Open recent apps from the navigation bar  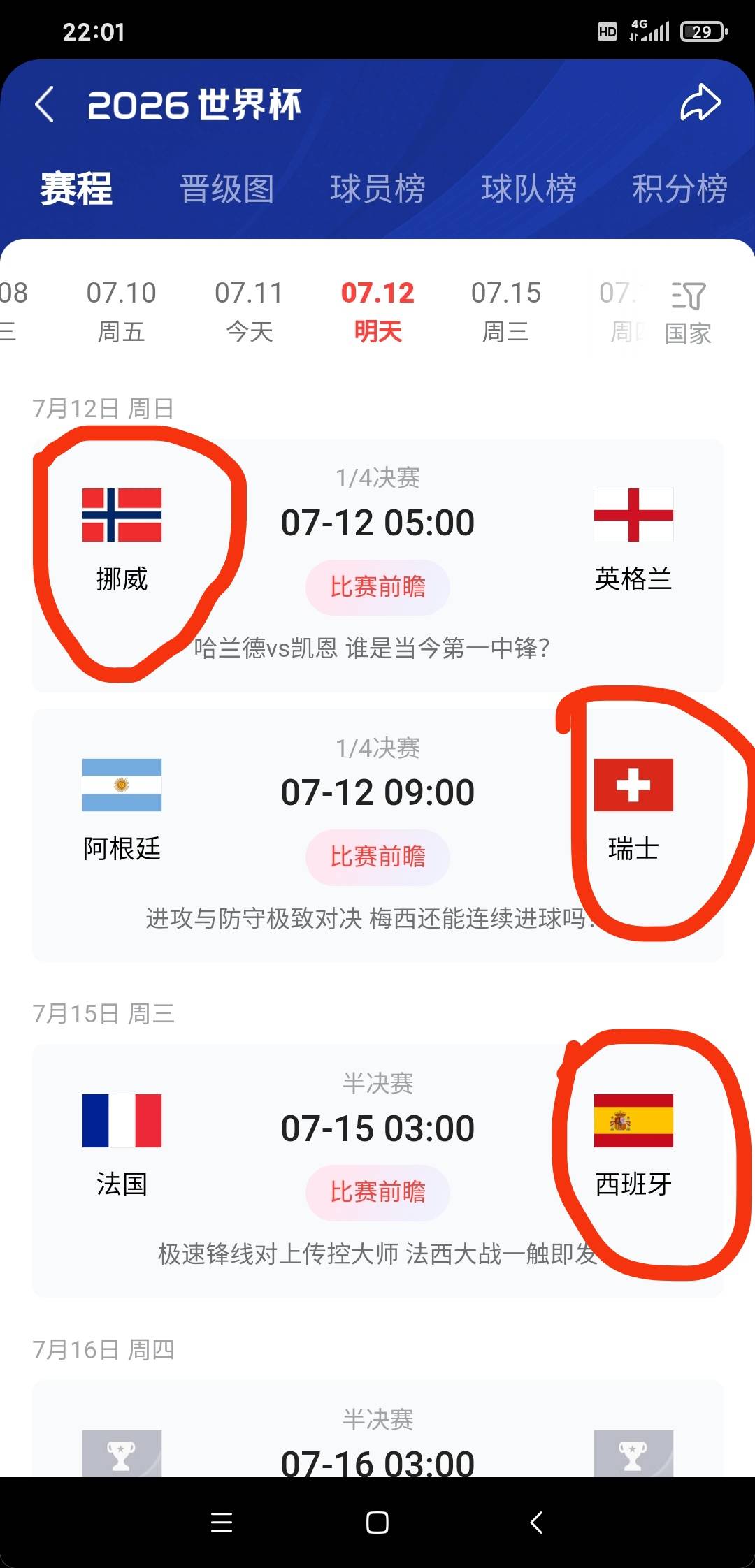(222, 1523)
